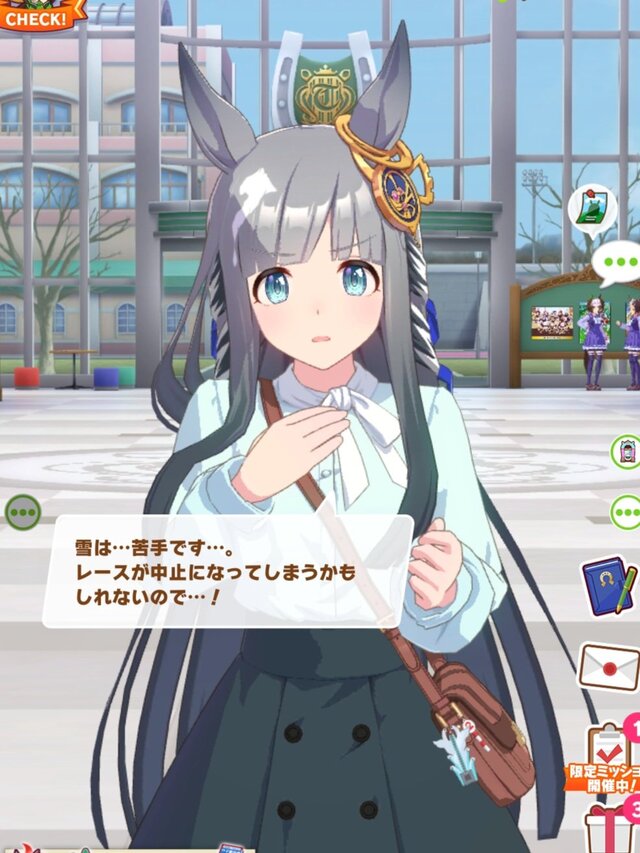Viewport: 640px width, 853px height.
Task: Tap the white speech bubble with green dots
Action: 617,265
